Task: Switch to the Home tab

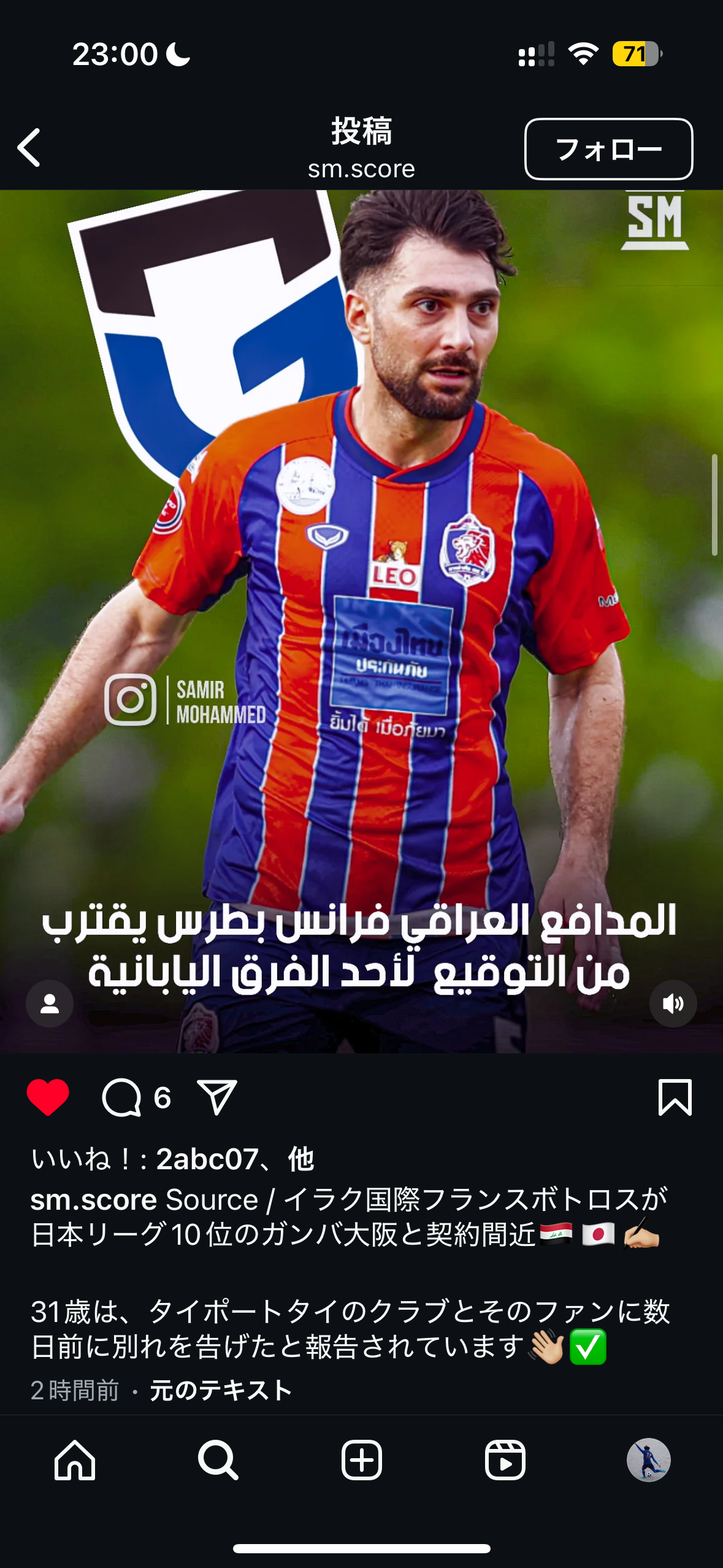Action: pos(75,1459)
